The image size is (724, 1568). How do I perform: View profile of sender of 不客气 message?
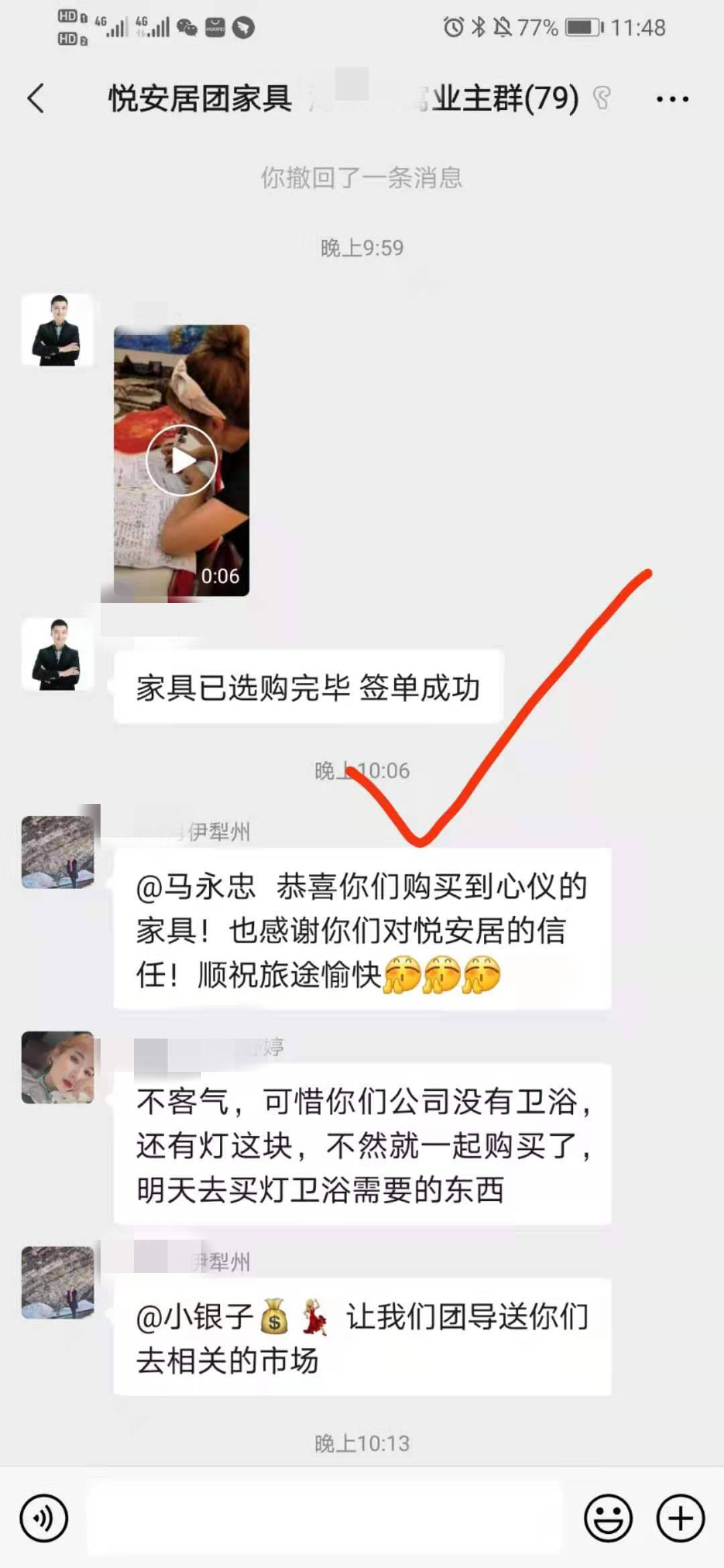coord(58,1067)
